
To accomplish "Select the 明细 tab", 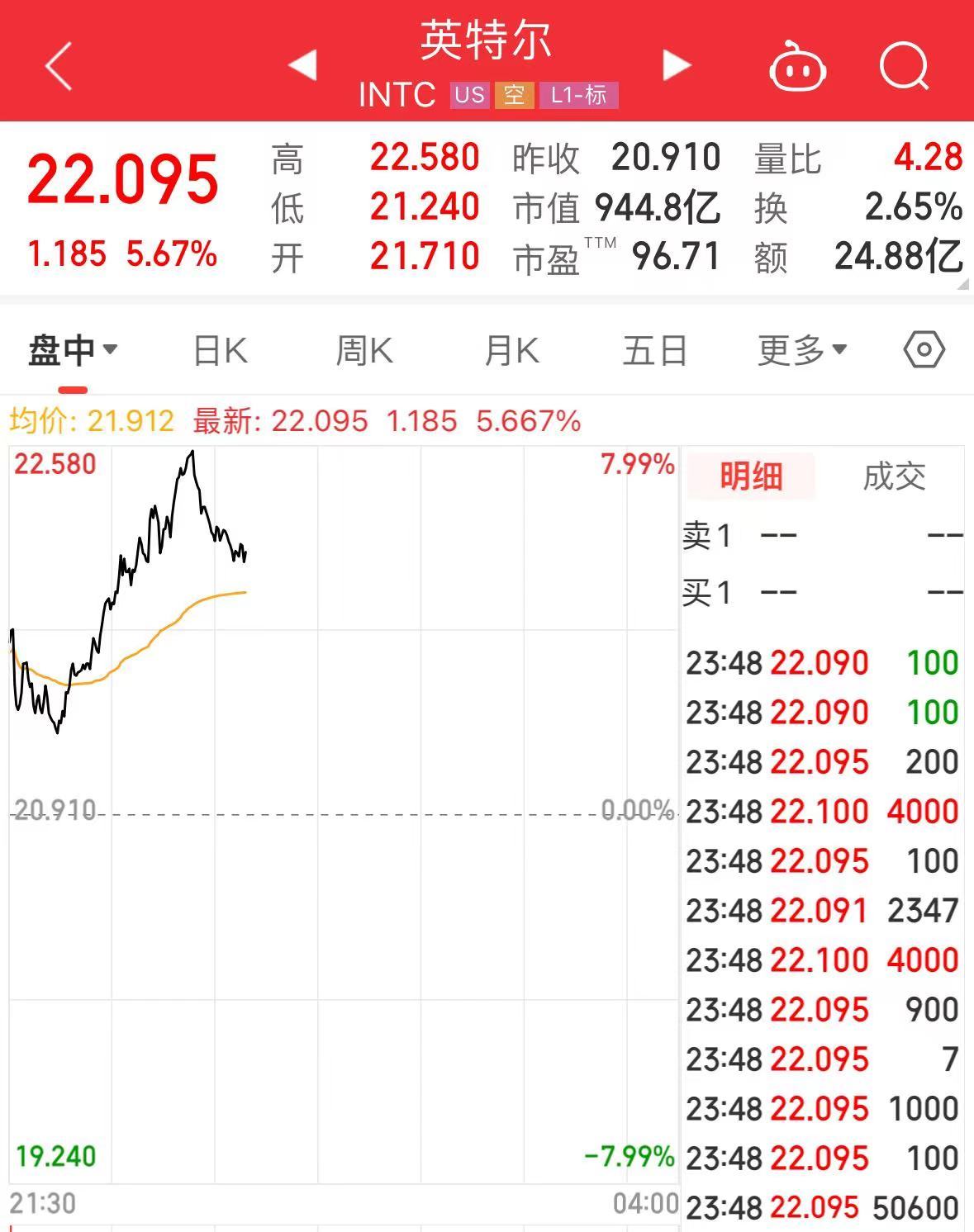I will (750, 476).
